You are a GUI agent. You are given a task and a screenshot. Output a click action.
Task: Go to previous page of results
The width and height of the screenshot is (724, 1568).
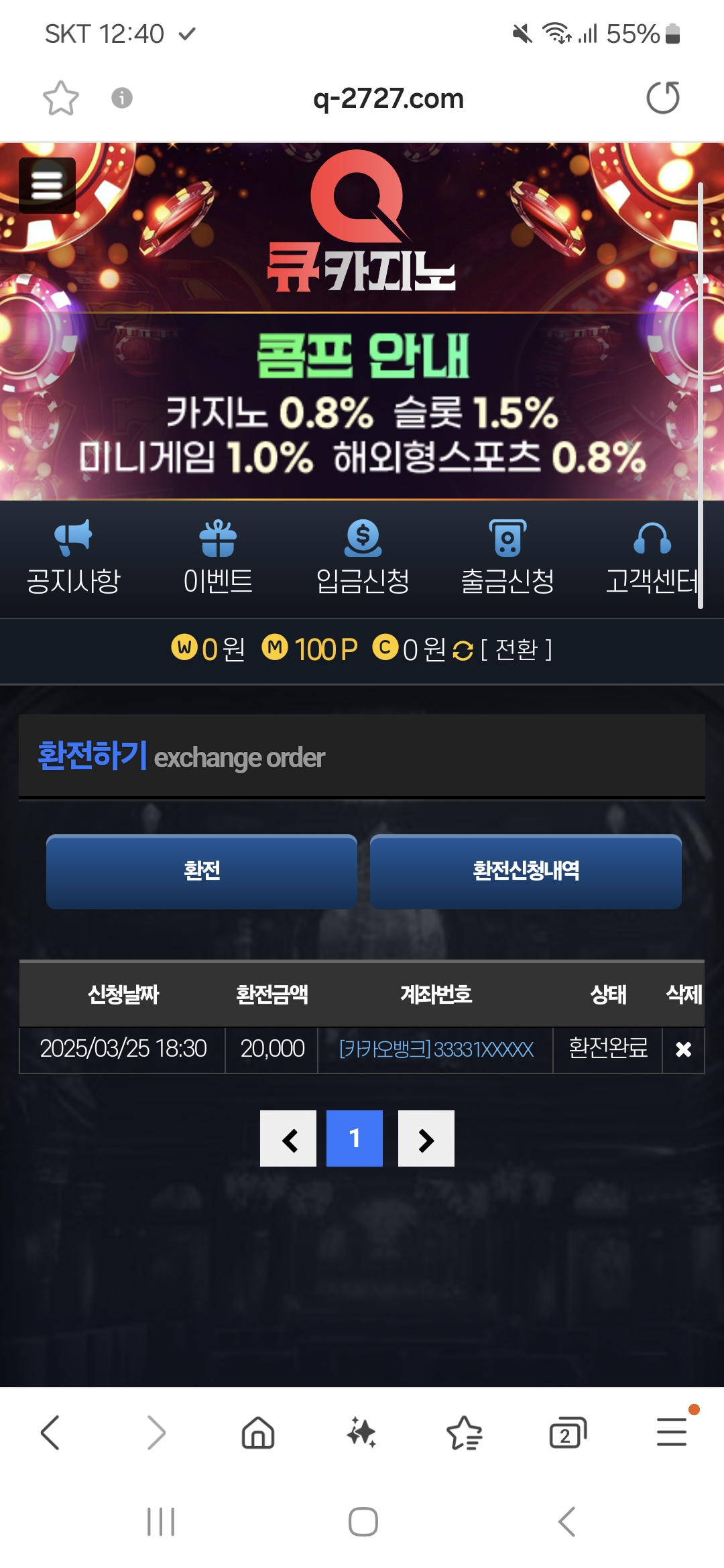288,1138
